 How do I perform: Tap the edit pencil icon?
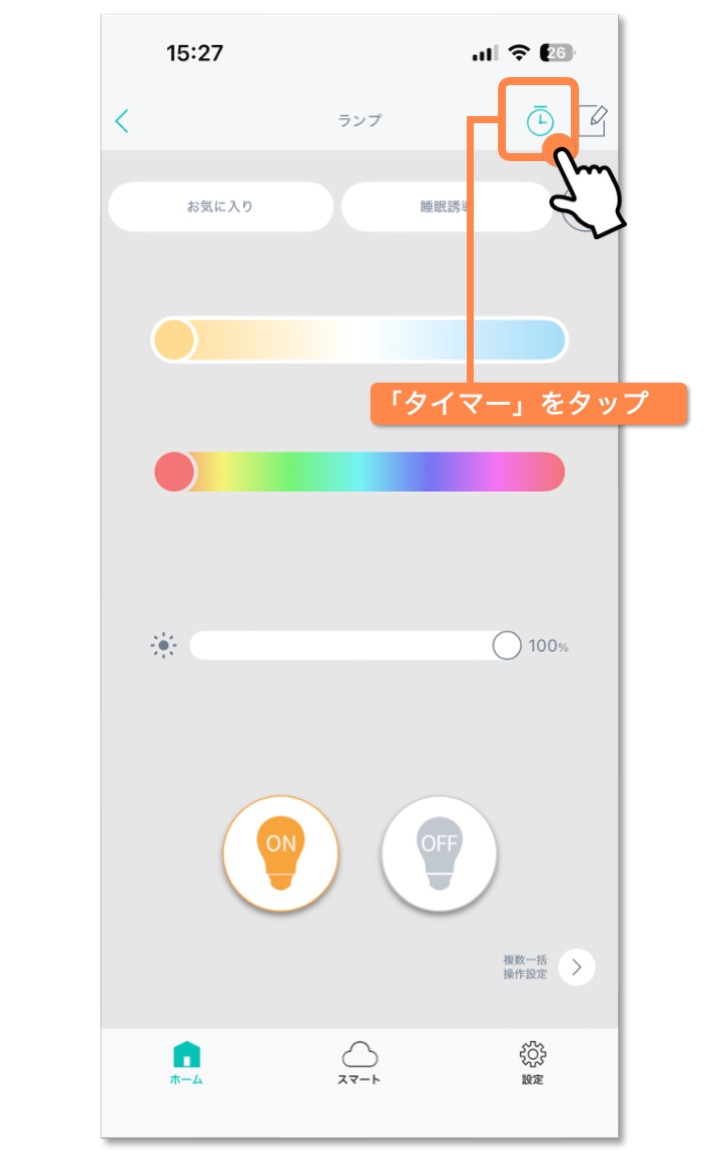[x=593, y=121]
